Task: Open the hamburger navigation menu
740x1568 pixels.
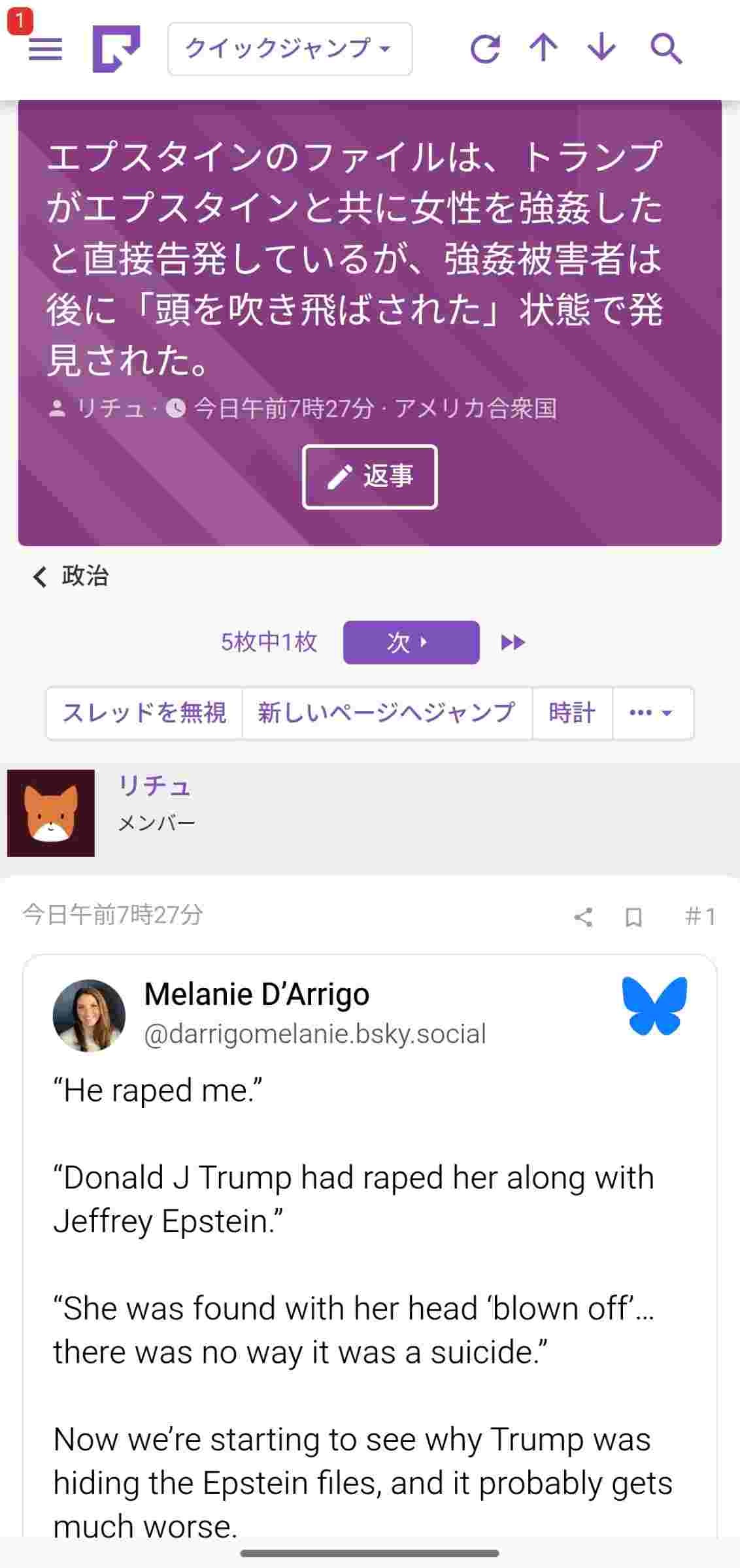Action: [45, 49]
